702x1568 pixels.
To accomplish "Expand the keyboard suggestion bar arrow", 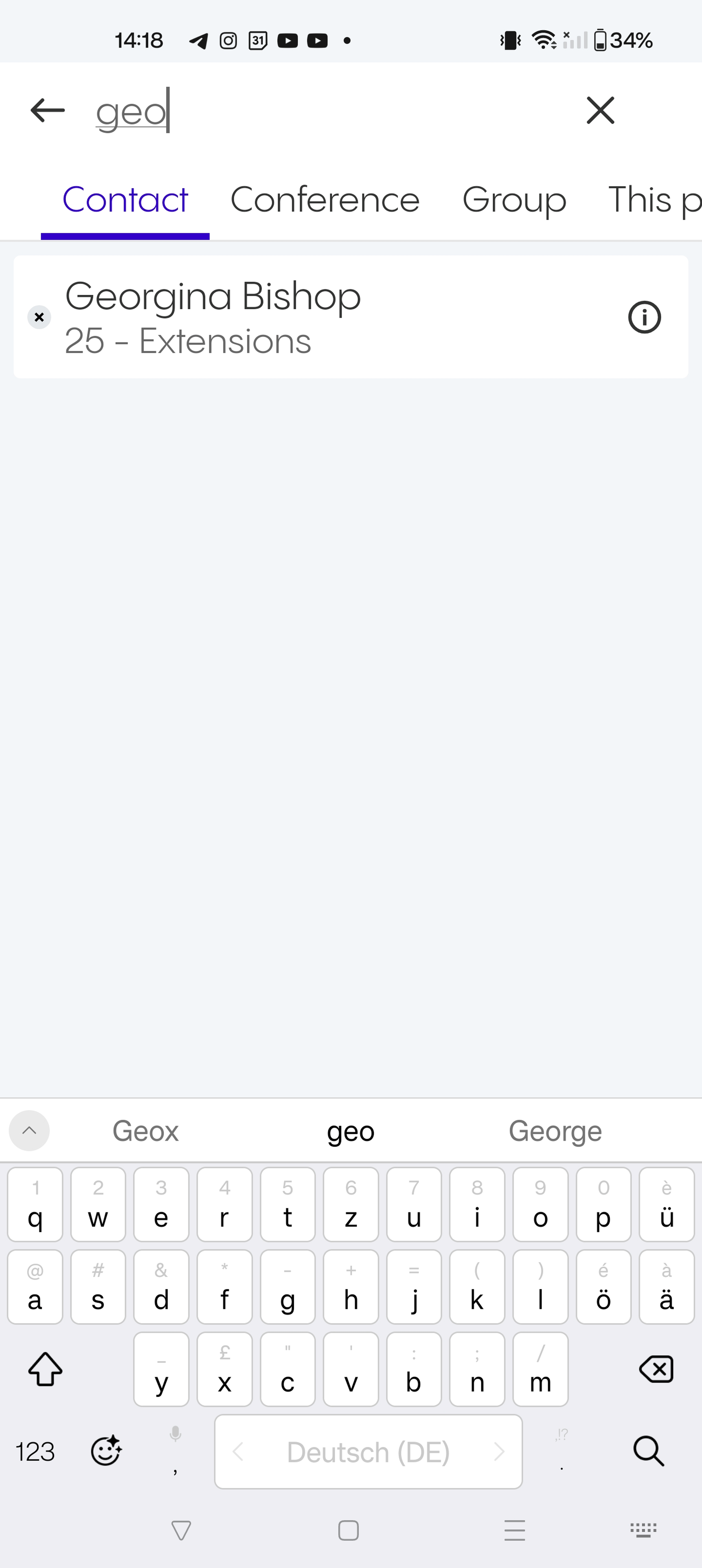I will [x=29, y=1130].
